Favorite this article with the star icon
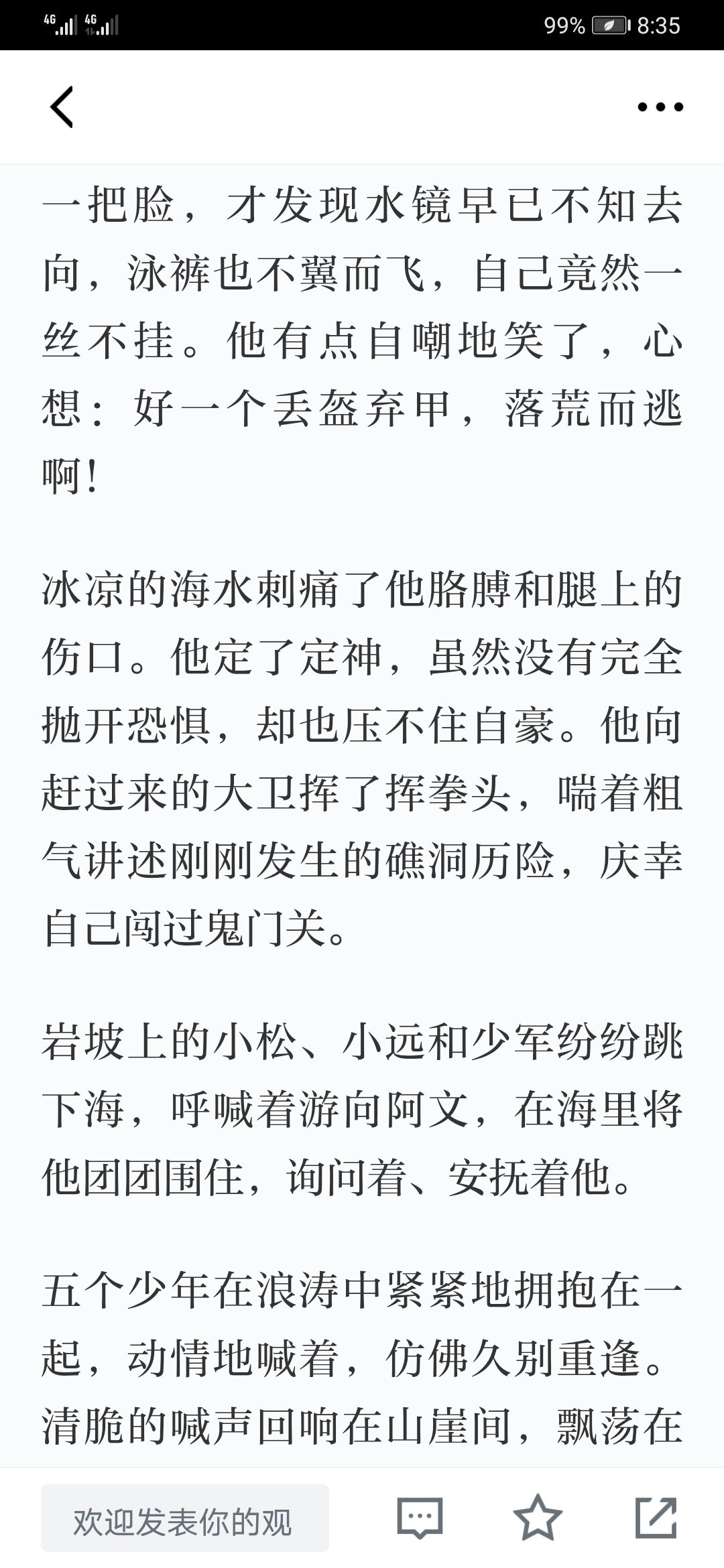Image resolution: width=724 pixels, height=1568 pixels. 538,1518
